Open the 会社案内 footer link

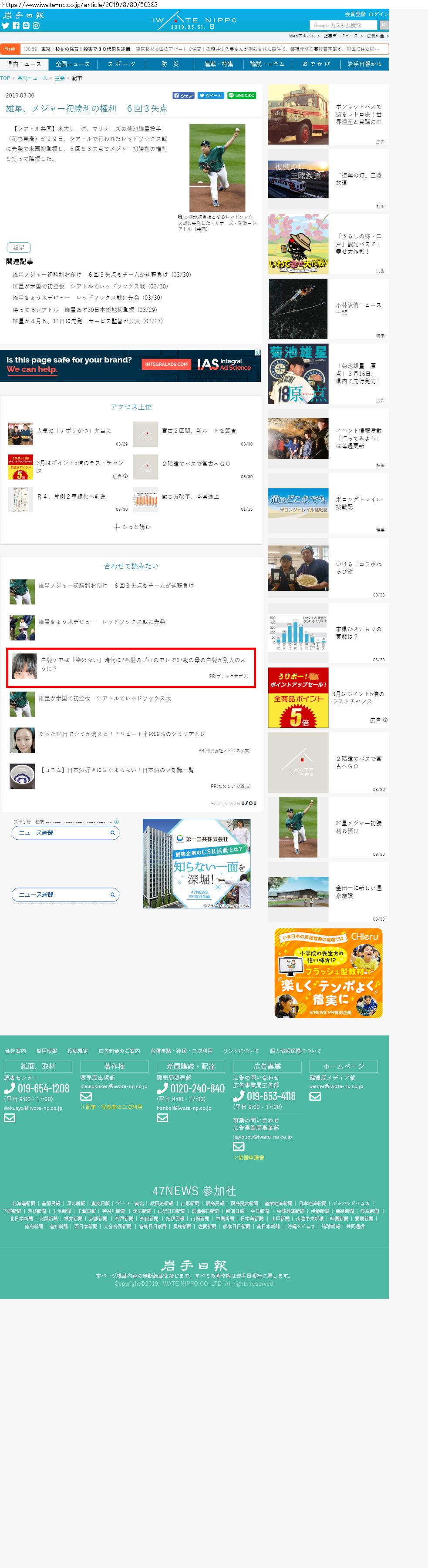[x=16, y=1051]
